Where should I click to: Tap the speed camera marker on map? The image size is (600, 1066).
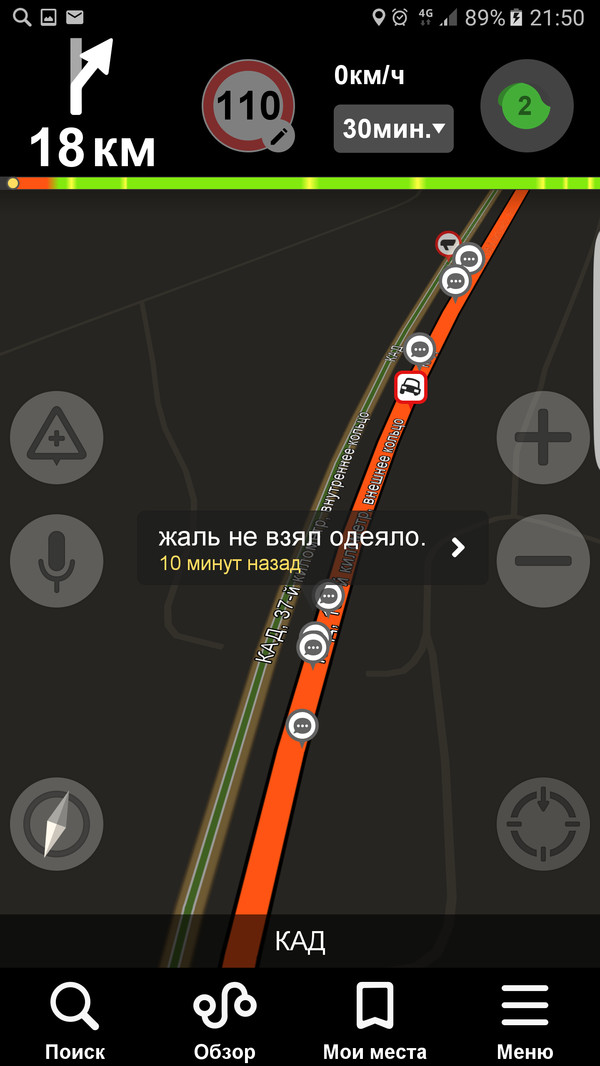tap(447, 243)
